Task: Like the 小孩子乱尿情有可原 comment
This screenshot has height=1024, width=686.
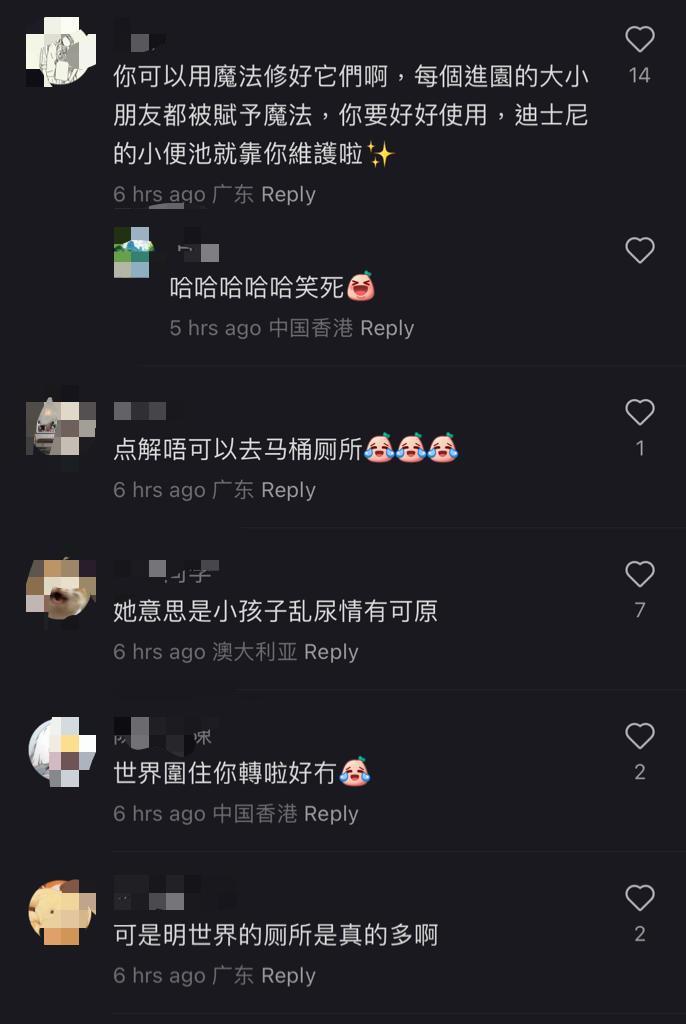Action: [639, 574]
